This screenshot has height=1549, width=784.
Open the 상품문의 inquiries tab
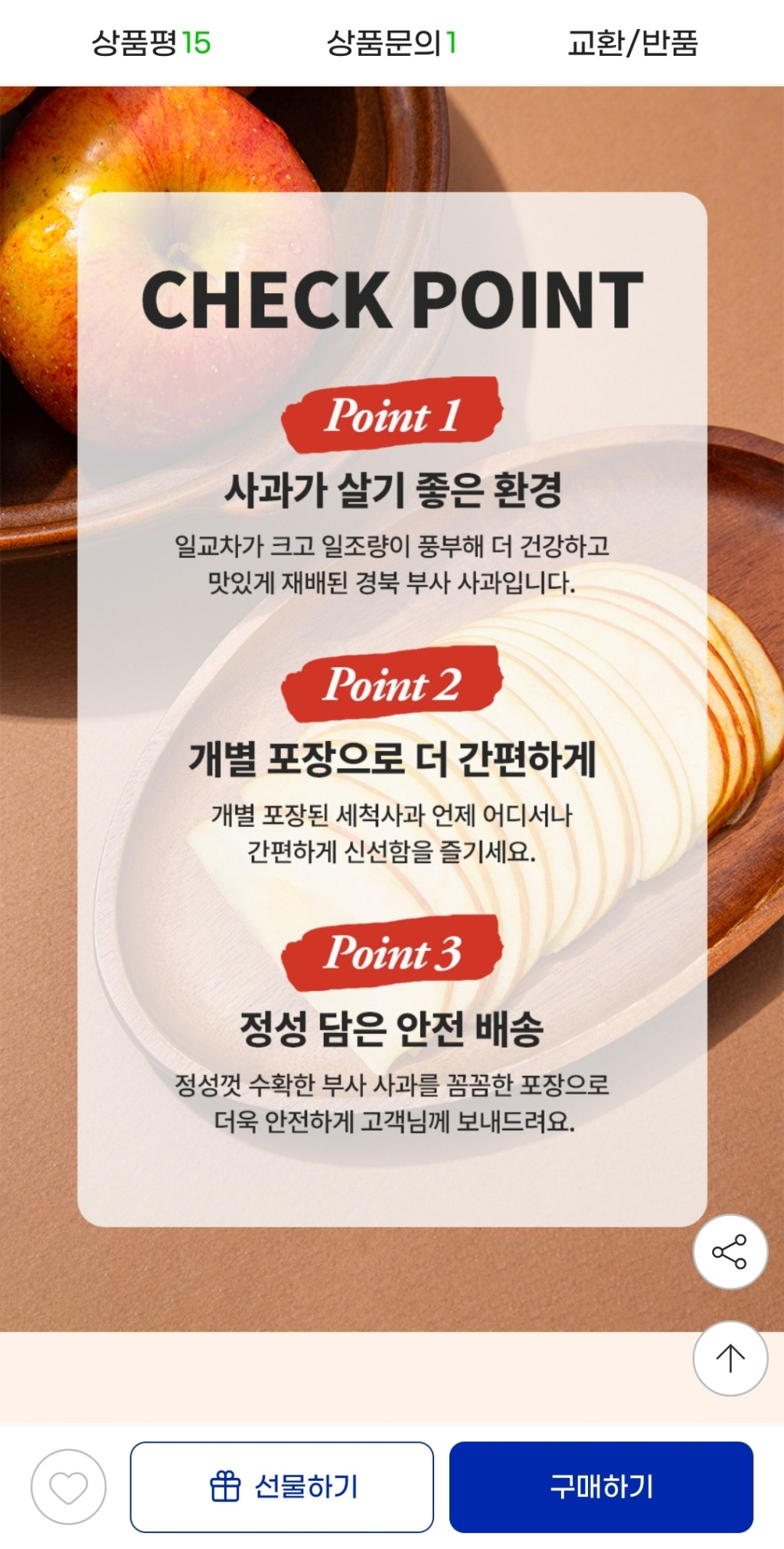tap(391, 43)
